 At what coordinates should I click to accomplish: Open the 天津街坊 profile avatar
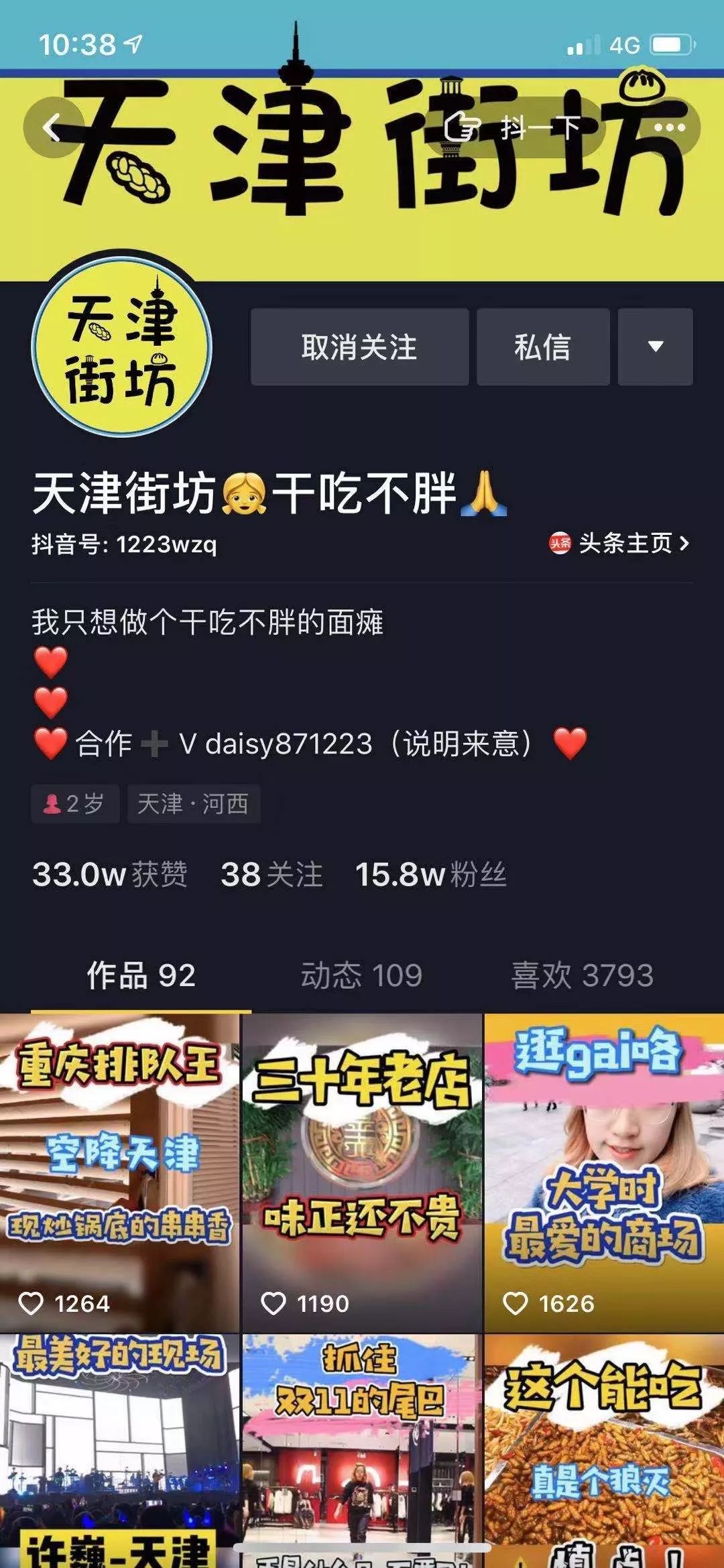(122, 347)
